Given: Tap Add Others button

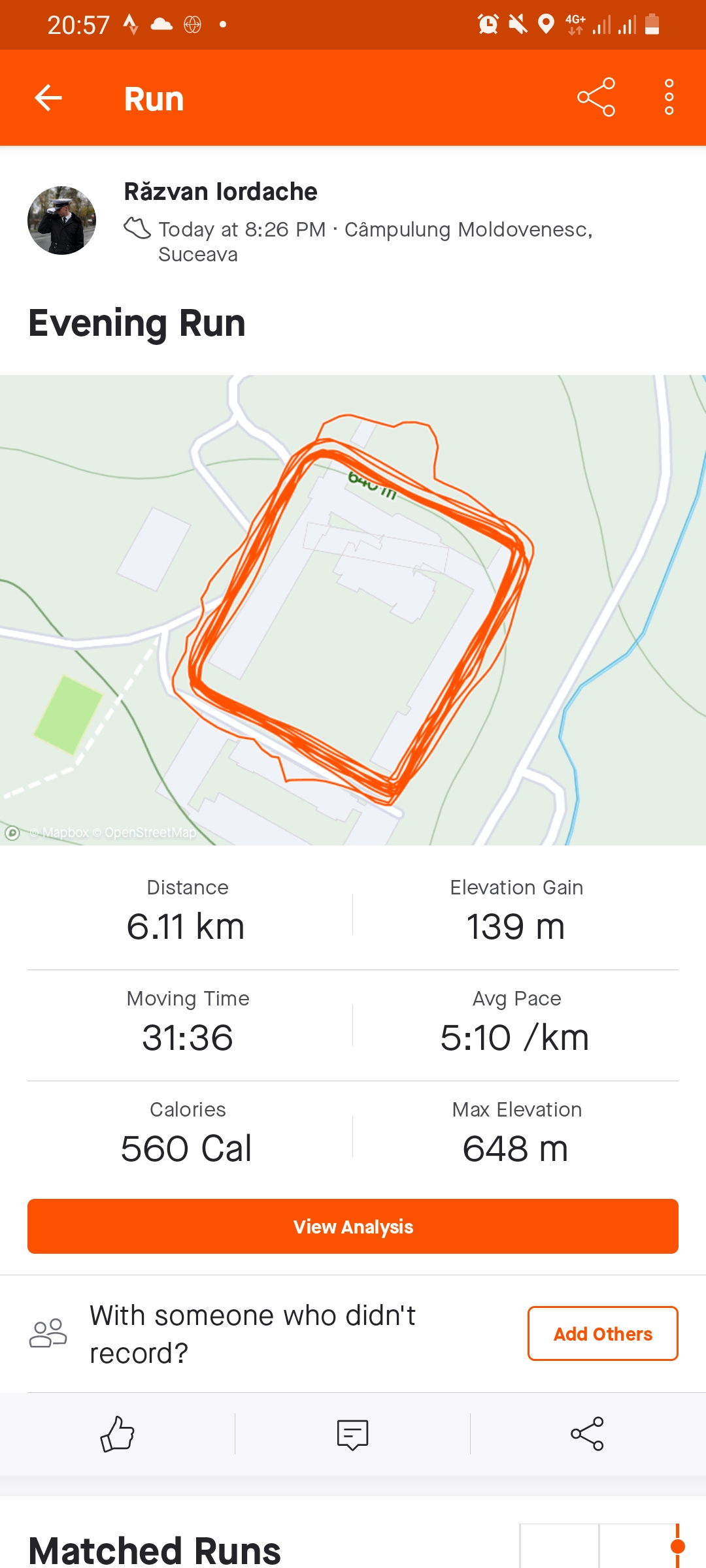Looking at the screenshot, I should point(602,1333).
